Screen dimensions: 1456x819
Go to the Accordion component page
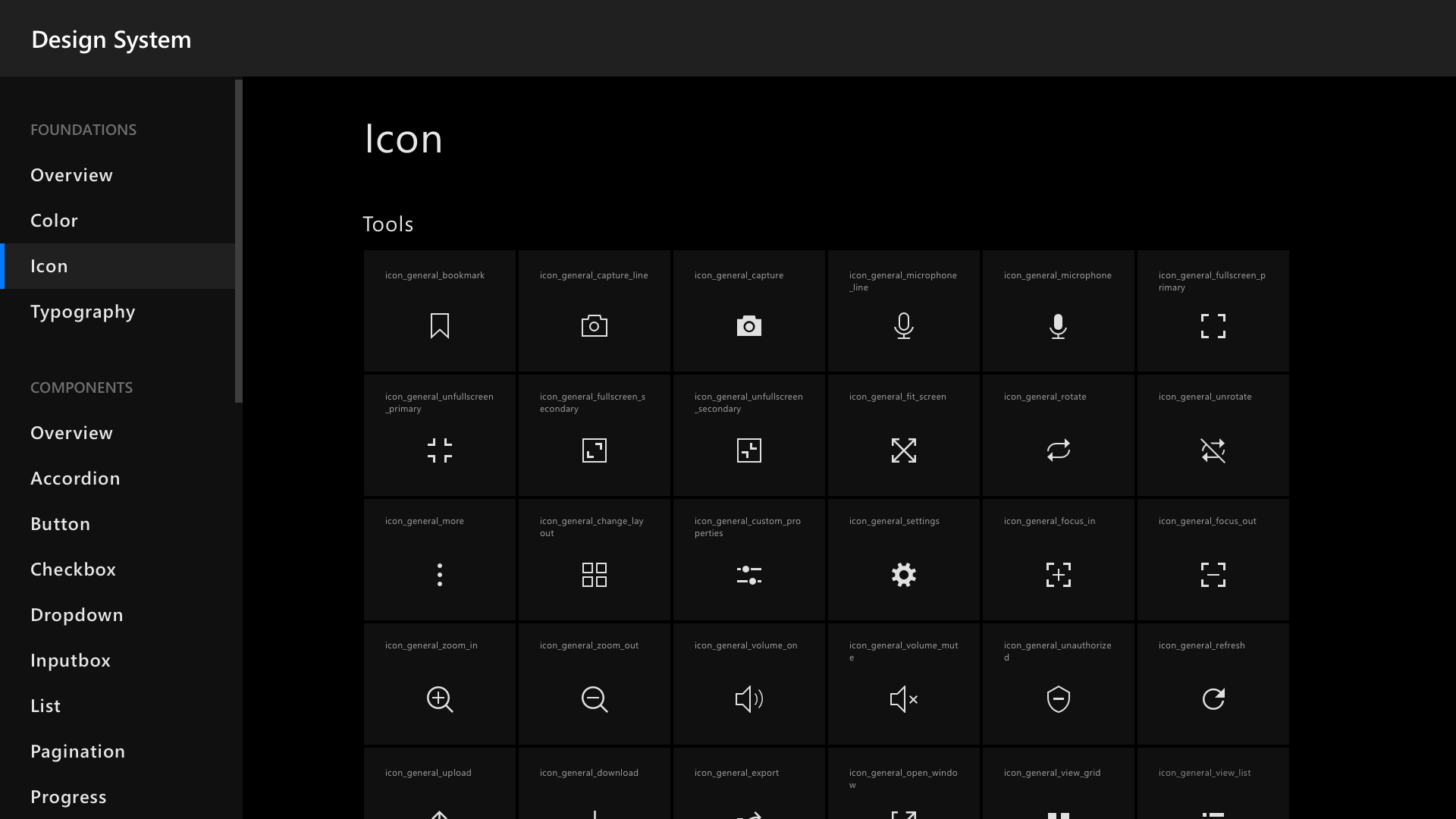pyautogui.click(x=75, y=479)
